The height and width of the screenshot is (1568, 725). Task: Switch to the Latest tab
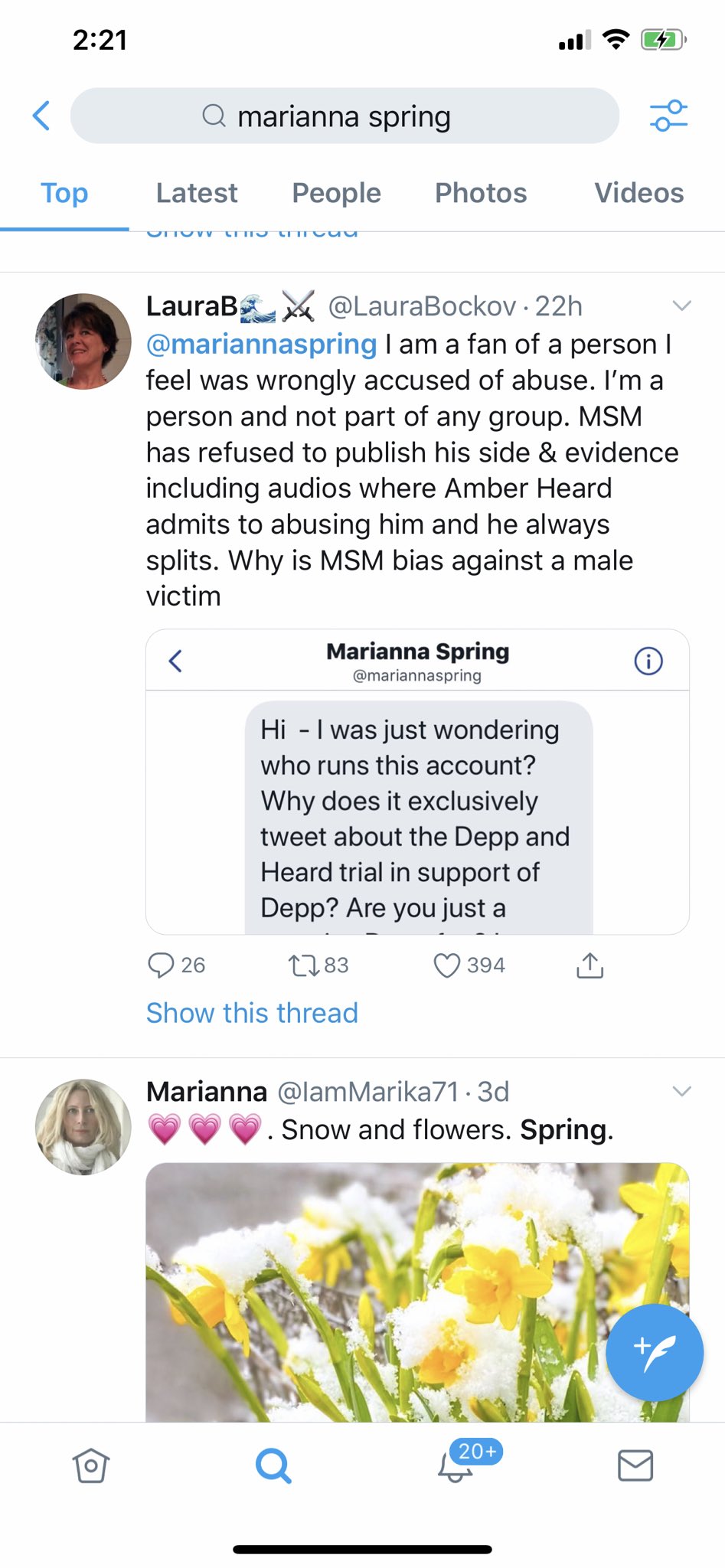coord(197,193)
